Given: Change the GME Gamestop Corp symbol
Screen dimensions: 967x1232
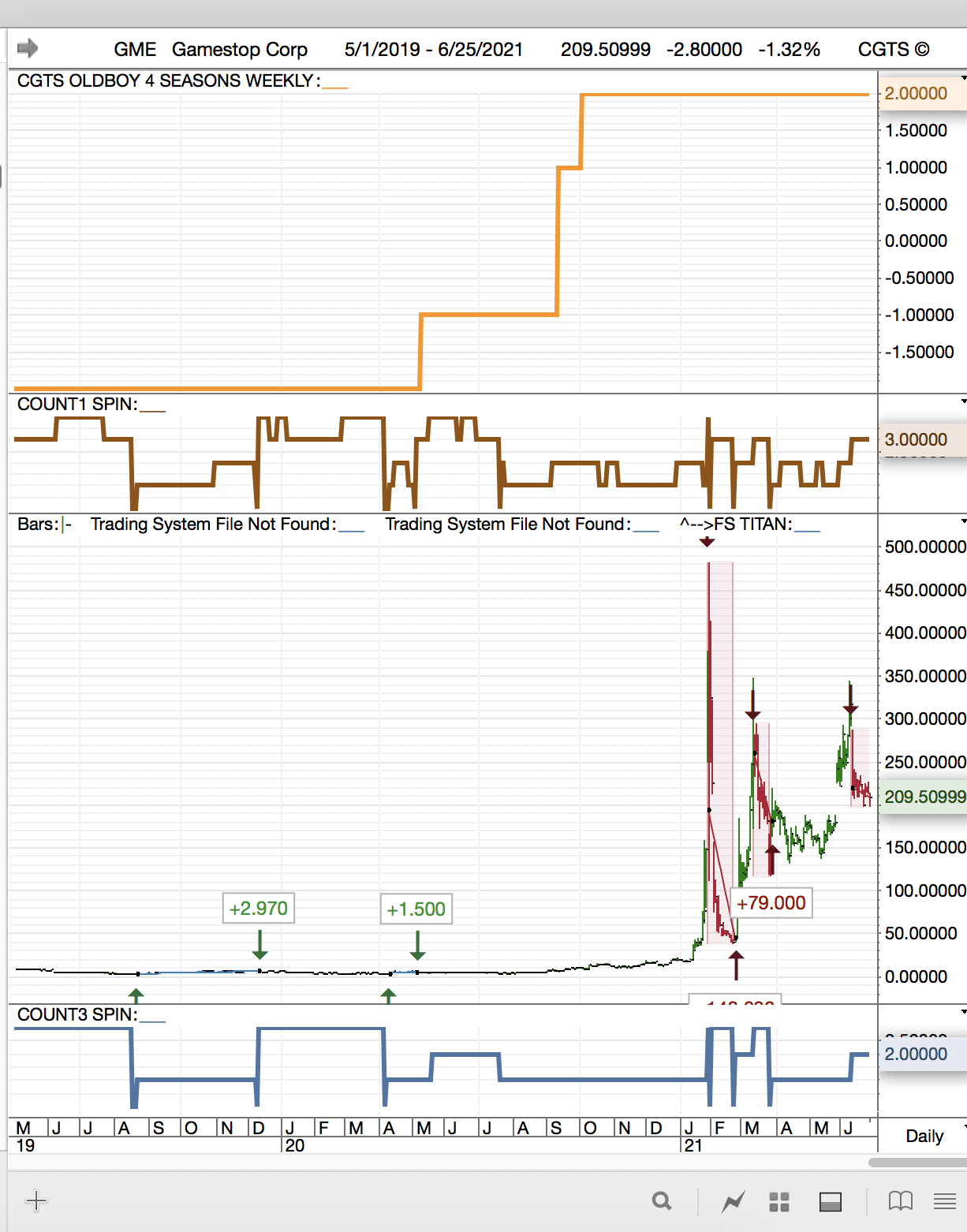Looking at the screenshot, I should click(x=211, y=50).
